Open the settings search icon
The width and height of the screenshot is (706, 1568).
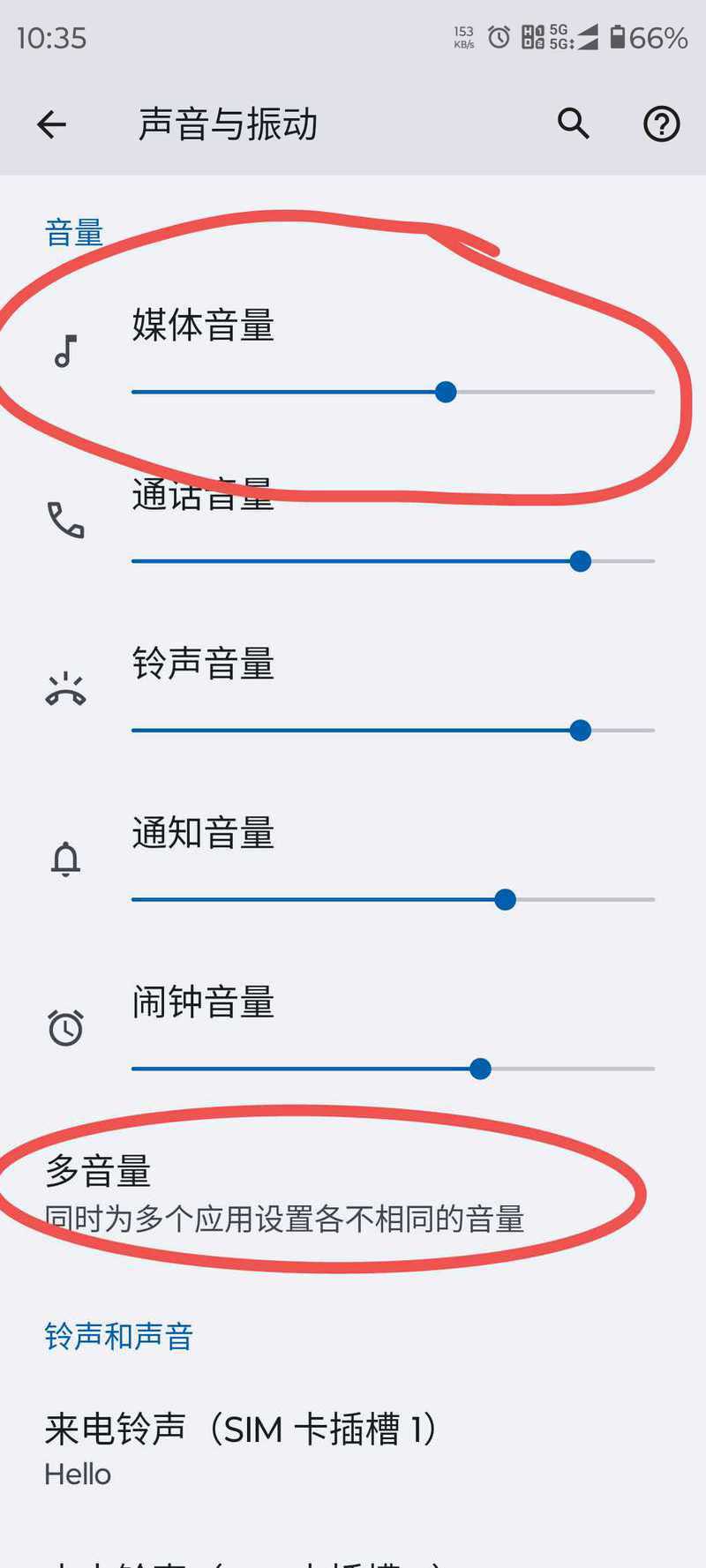[574, 124]
